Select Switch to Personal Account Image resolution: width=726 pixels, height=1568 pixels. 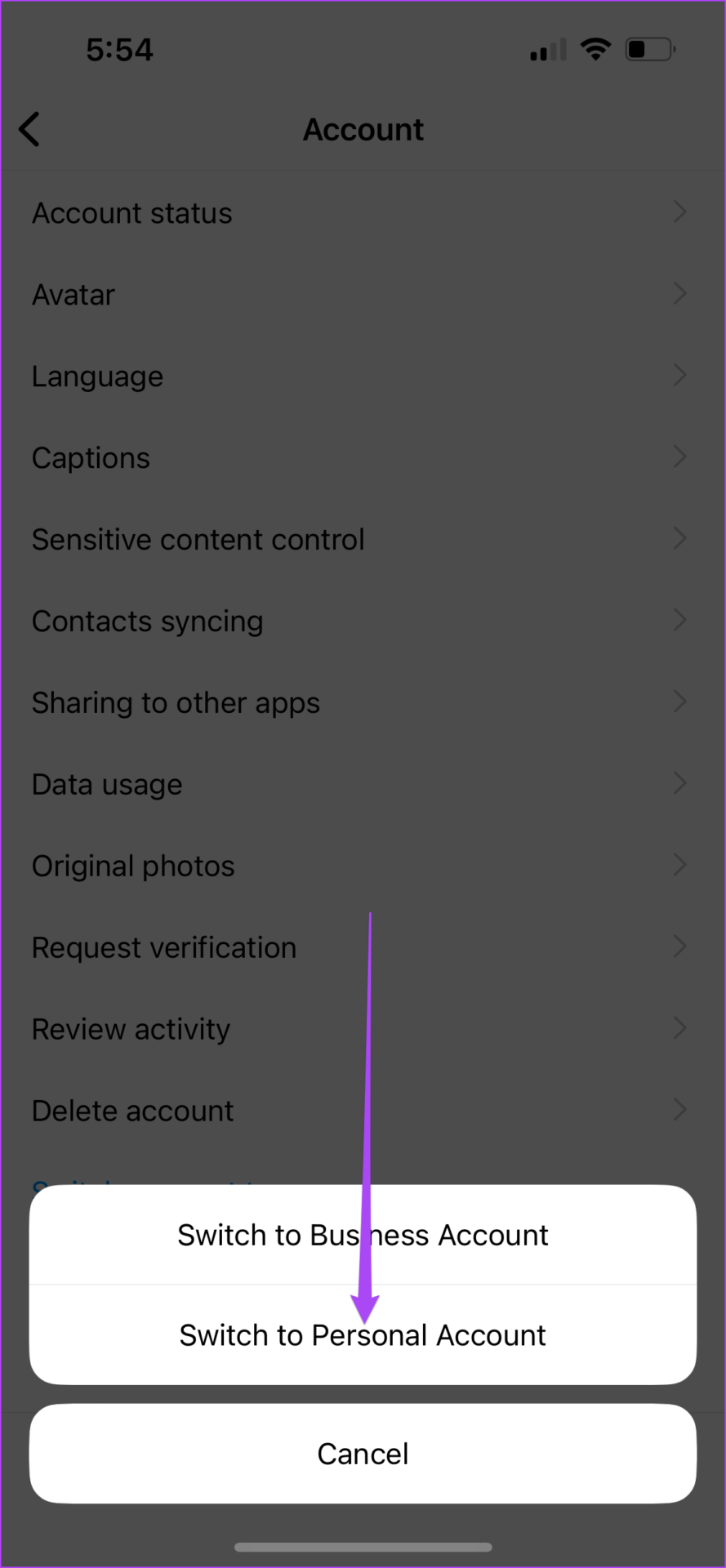(x=363, y=1335)
